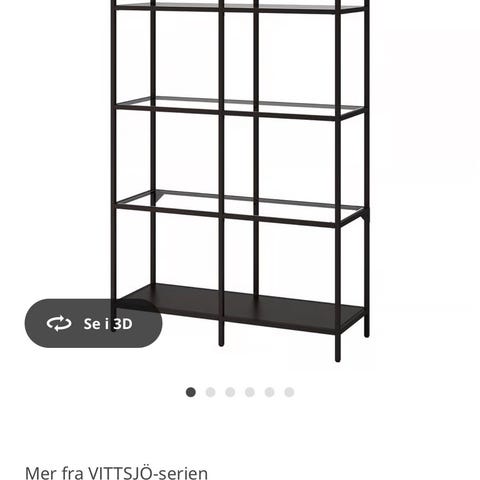
Task: Open the VITTSJÖ shelf product image
Action: pos(241,181)
